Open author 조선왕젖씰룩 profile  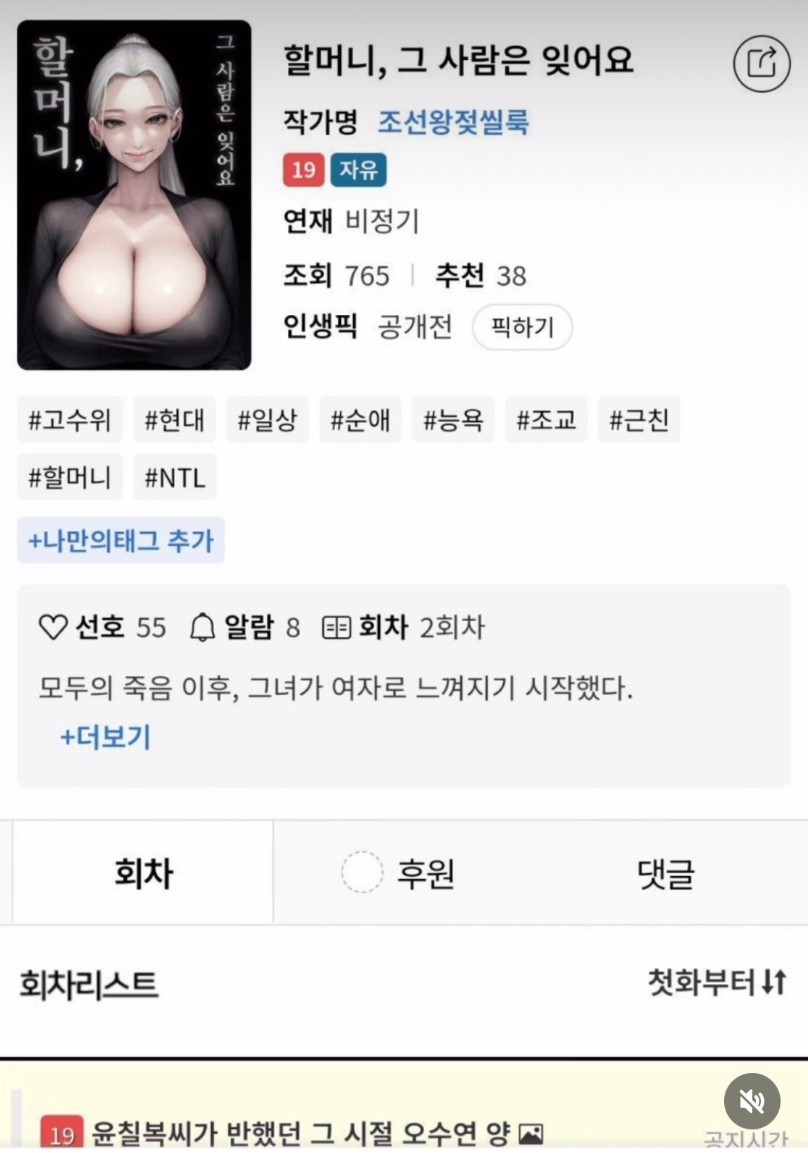coord(453,122)
